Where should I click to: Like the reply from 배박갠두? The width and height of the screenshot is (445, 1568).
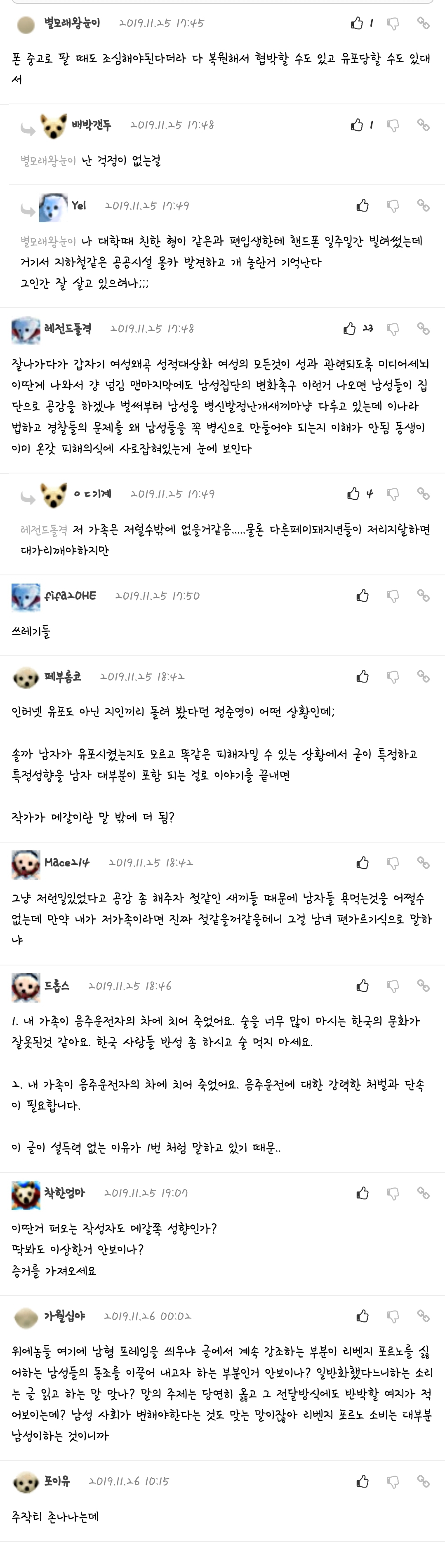[x=357, y=125]
